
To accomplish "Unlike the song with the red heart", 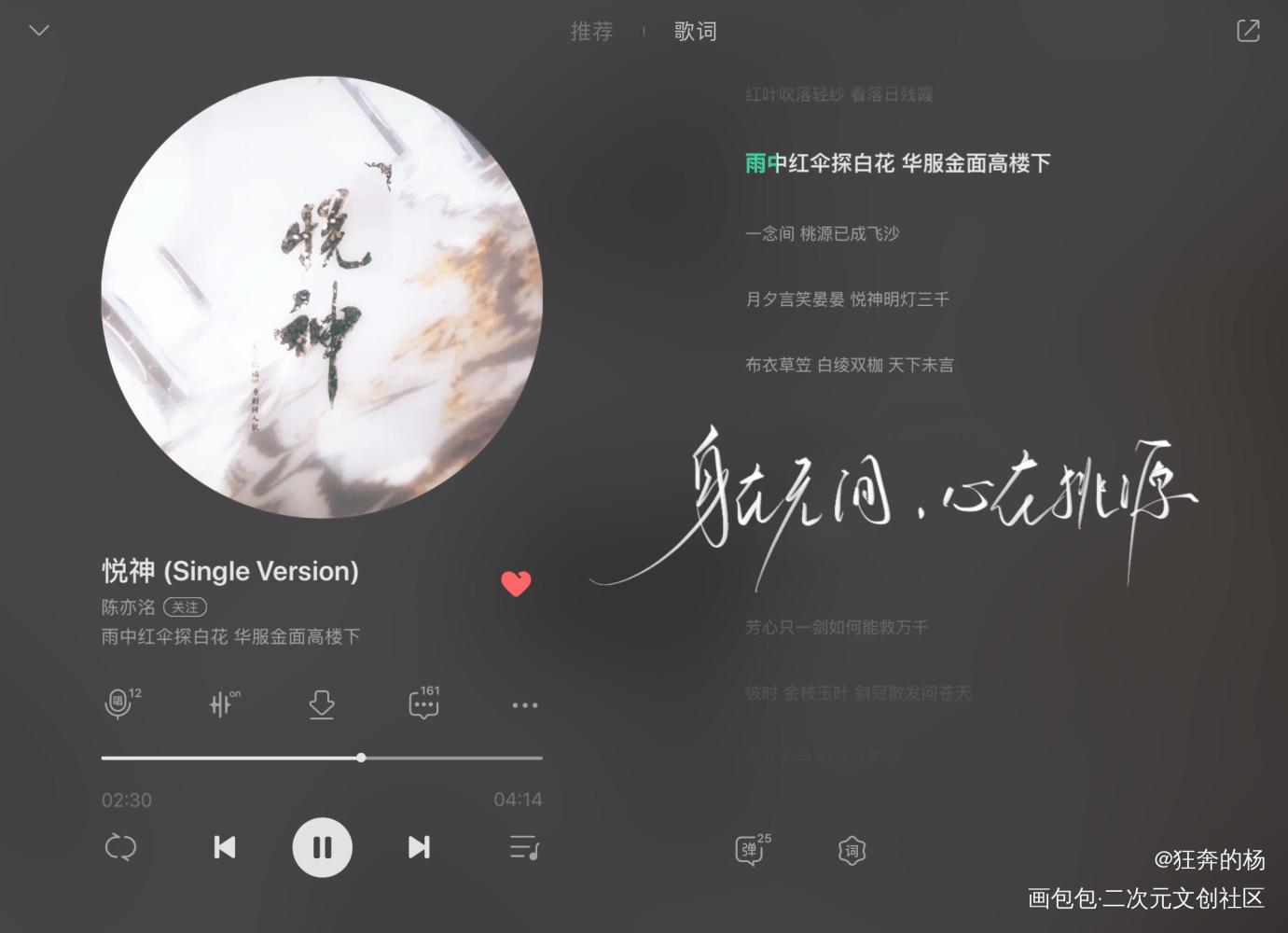I will (x=516, y=583).
